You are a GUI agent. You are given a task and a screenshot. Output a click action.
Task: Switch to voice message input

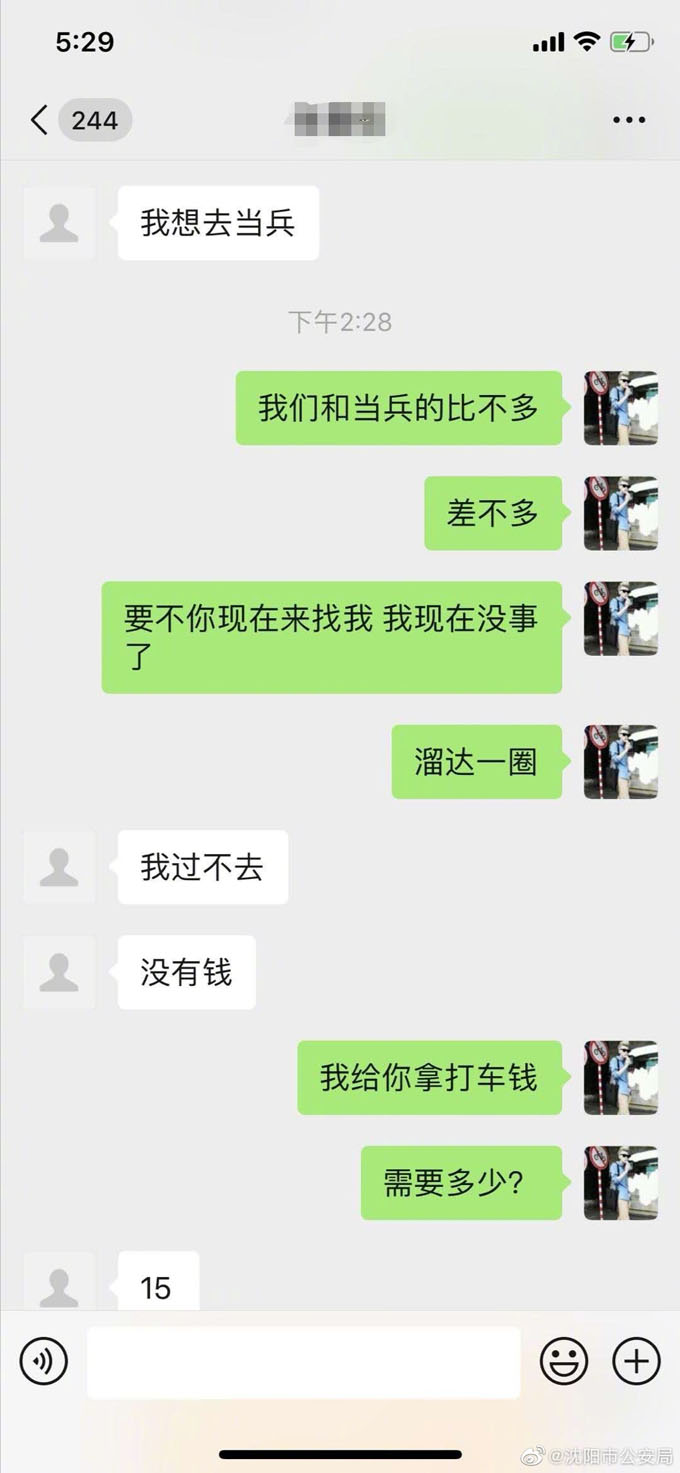coord(44,1361)
